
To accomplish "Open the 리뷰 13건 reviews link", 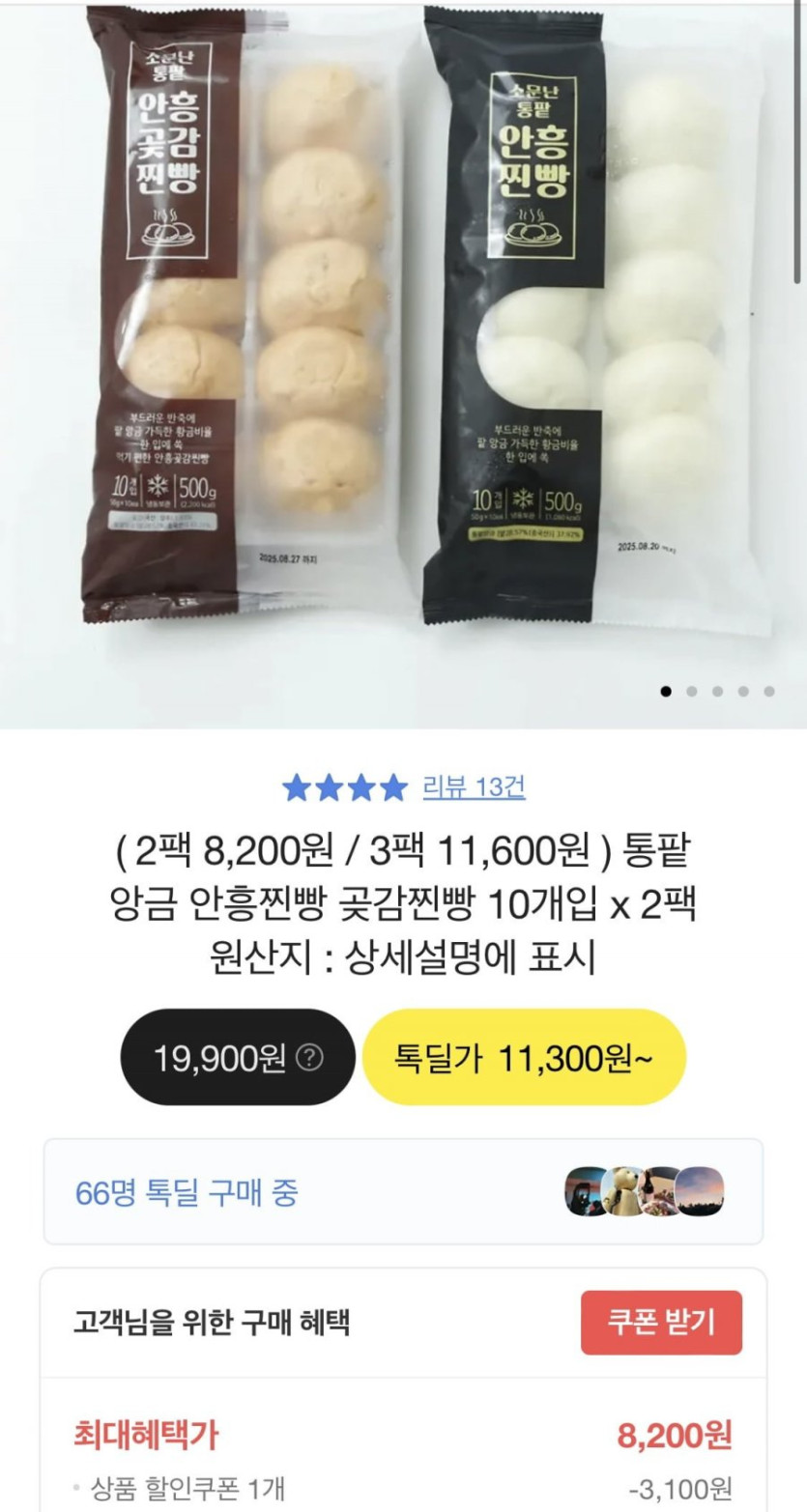I will point(474,787).
